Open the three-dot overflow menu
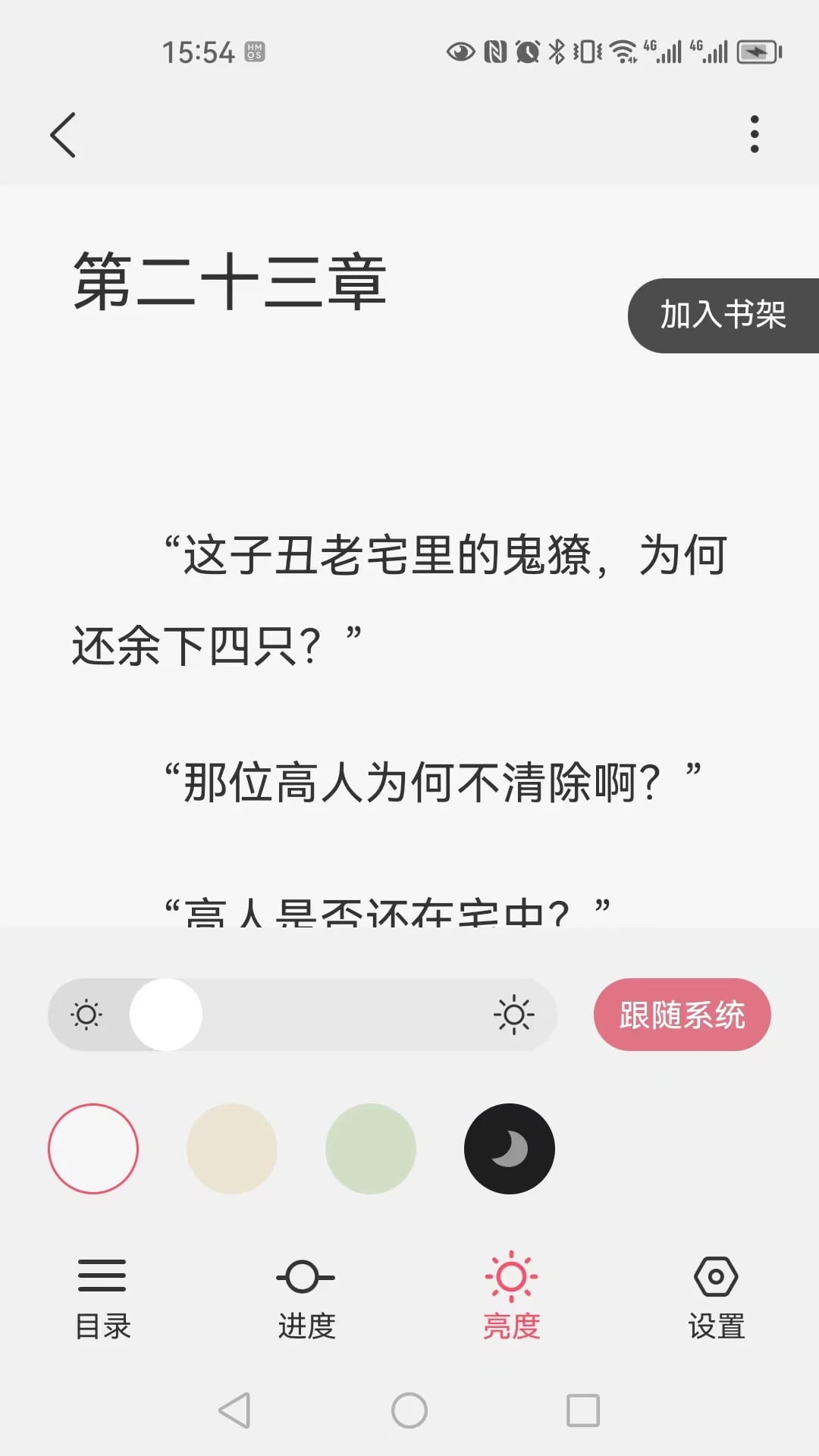Image resolution: width=819 pixels, height=1456 pixels. click(754, 134)
